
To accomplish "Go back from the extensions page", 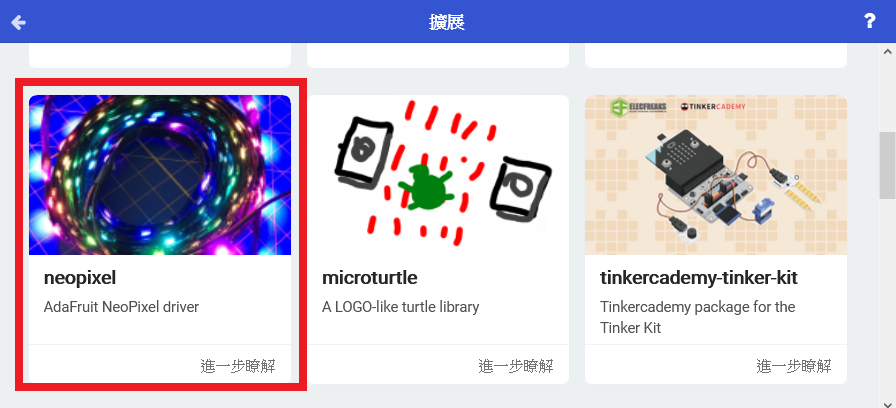I will click(x=17, y=21).
